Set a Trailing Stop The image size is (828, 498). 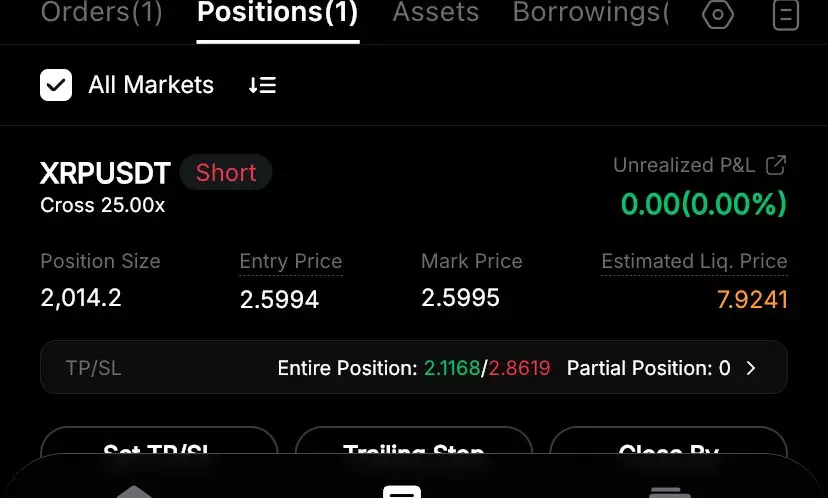[413, 446]
